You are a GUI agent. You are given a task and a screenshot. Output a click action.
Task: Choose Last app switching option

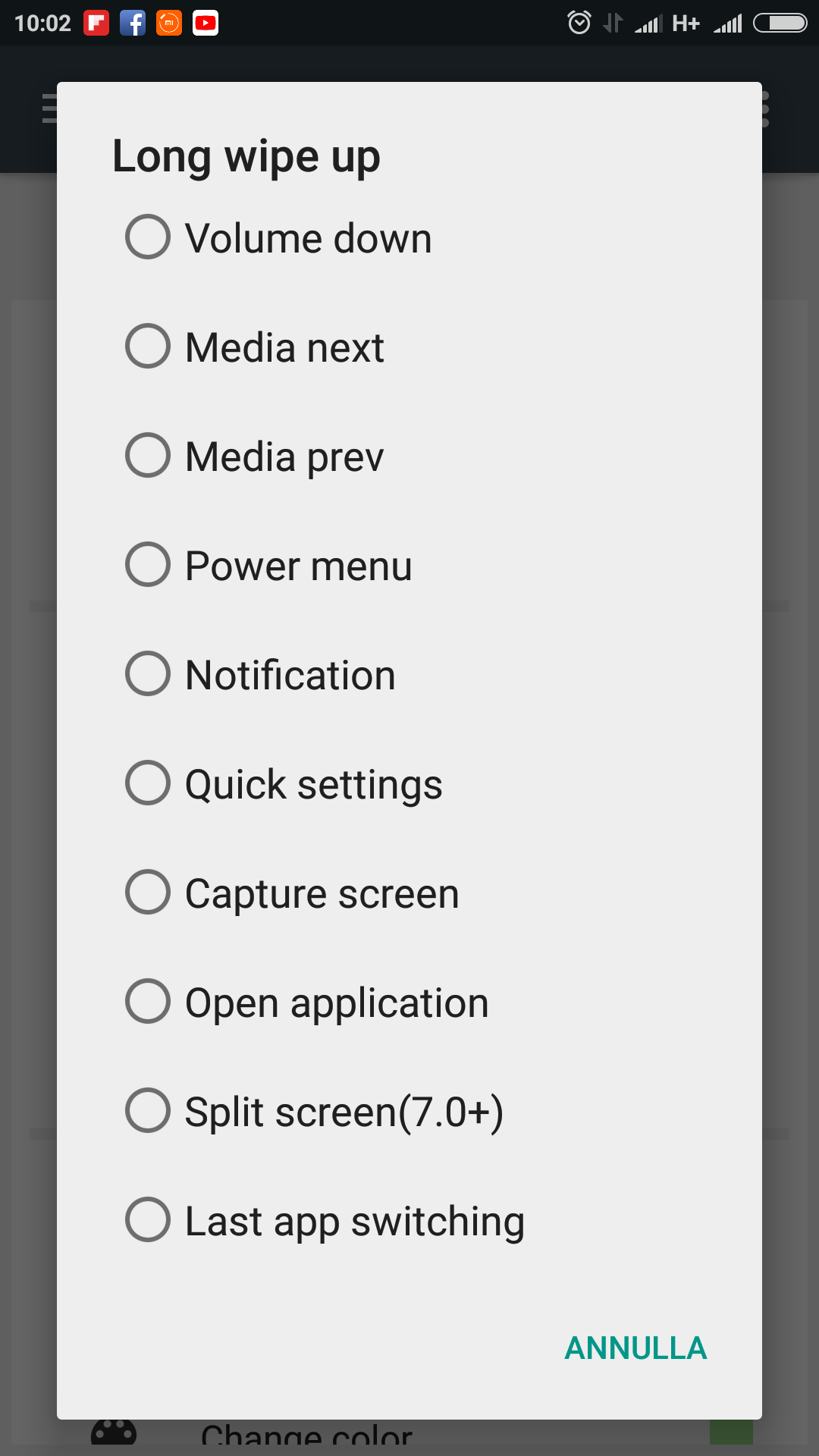click(409, 1220)
